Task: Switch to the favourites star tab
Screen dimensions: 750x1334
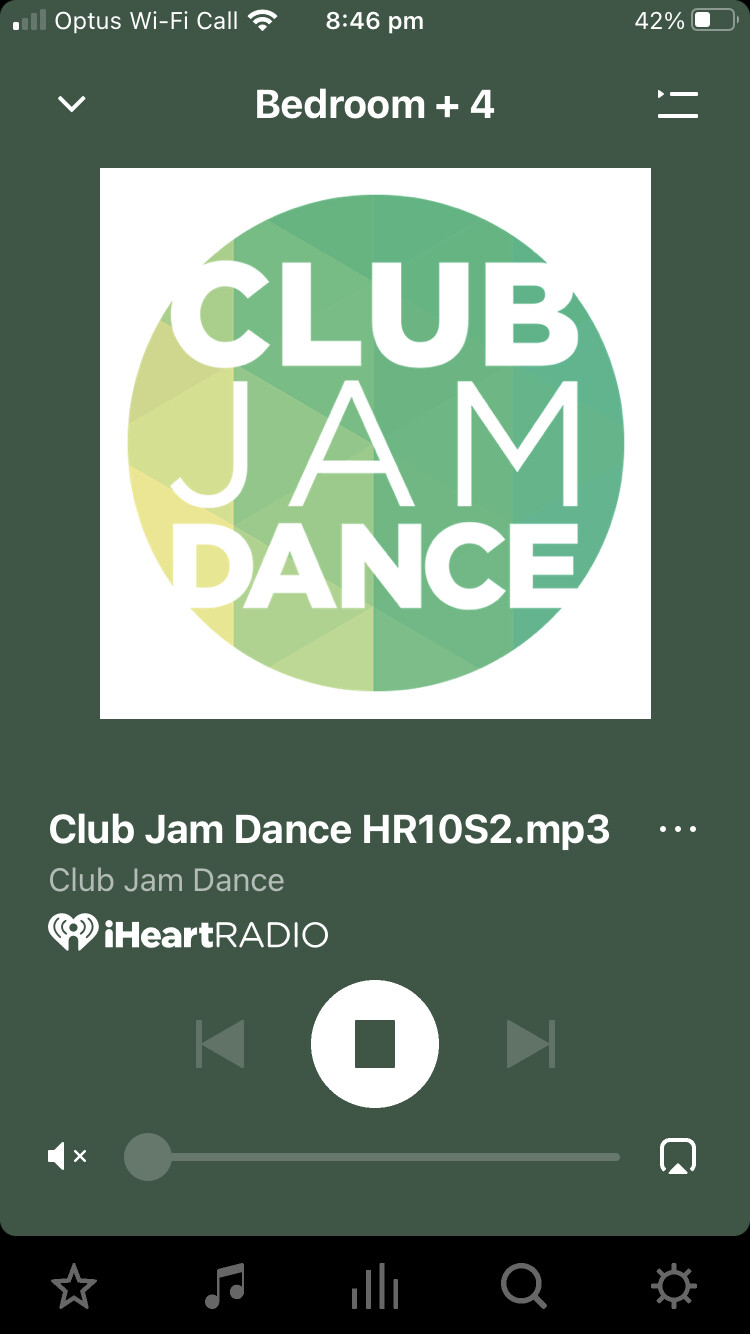Action: [74, 1285]
